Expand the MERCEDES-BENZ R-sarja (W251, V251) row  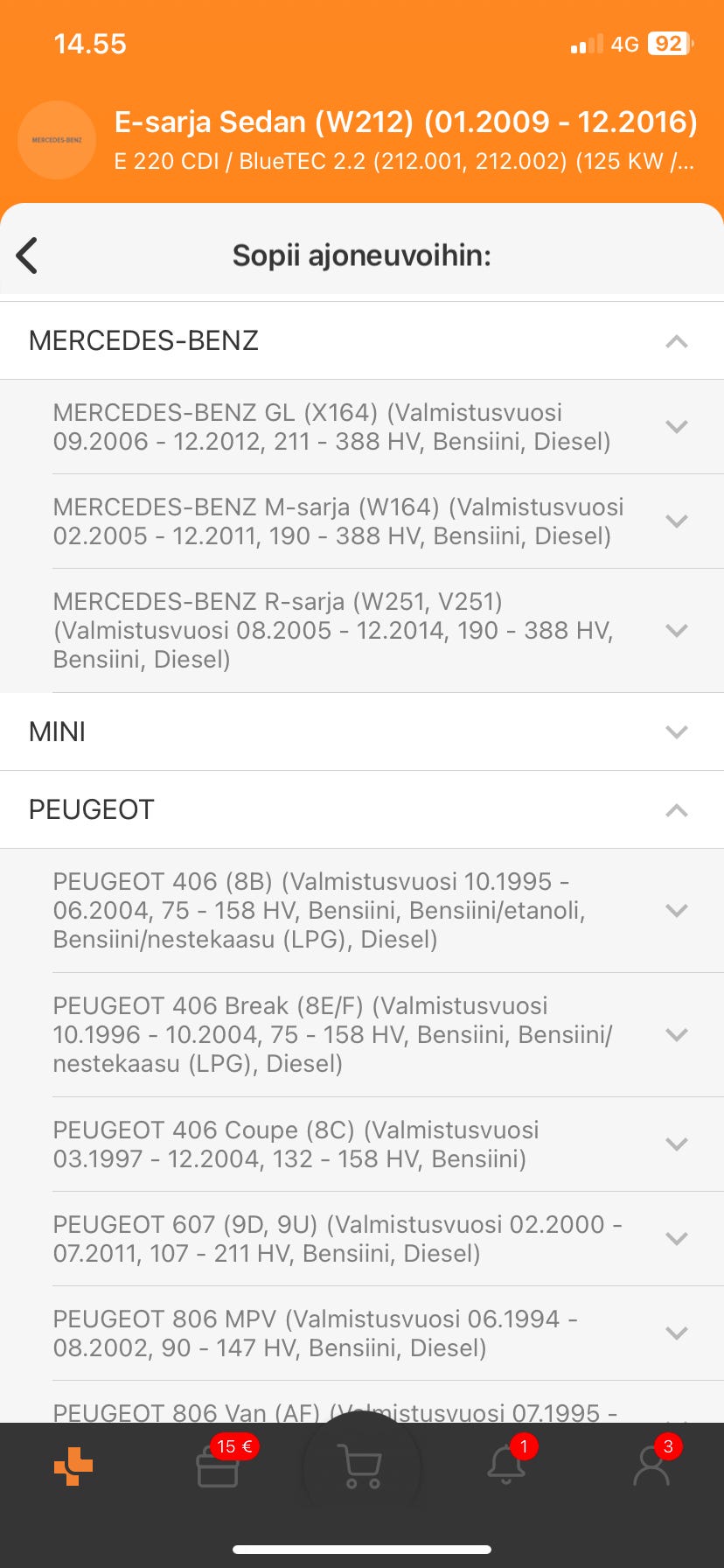pyautogui.click(x=676, y=630)
